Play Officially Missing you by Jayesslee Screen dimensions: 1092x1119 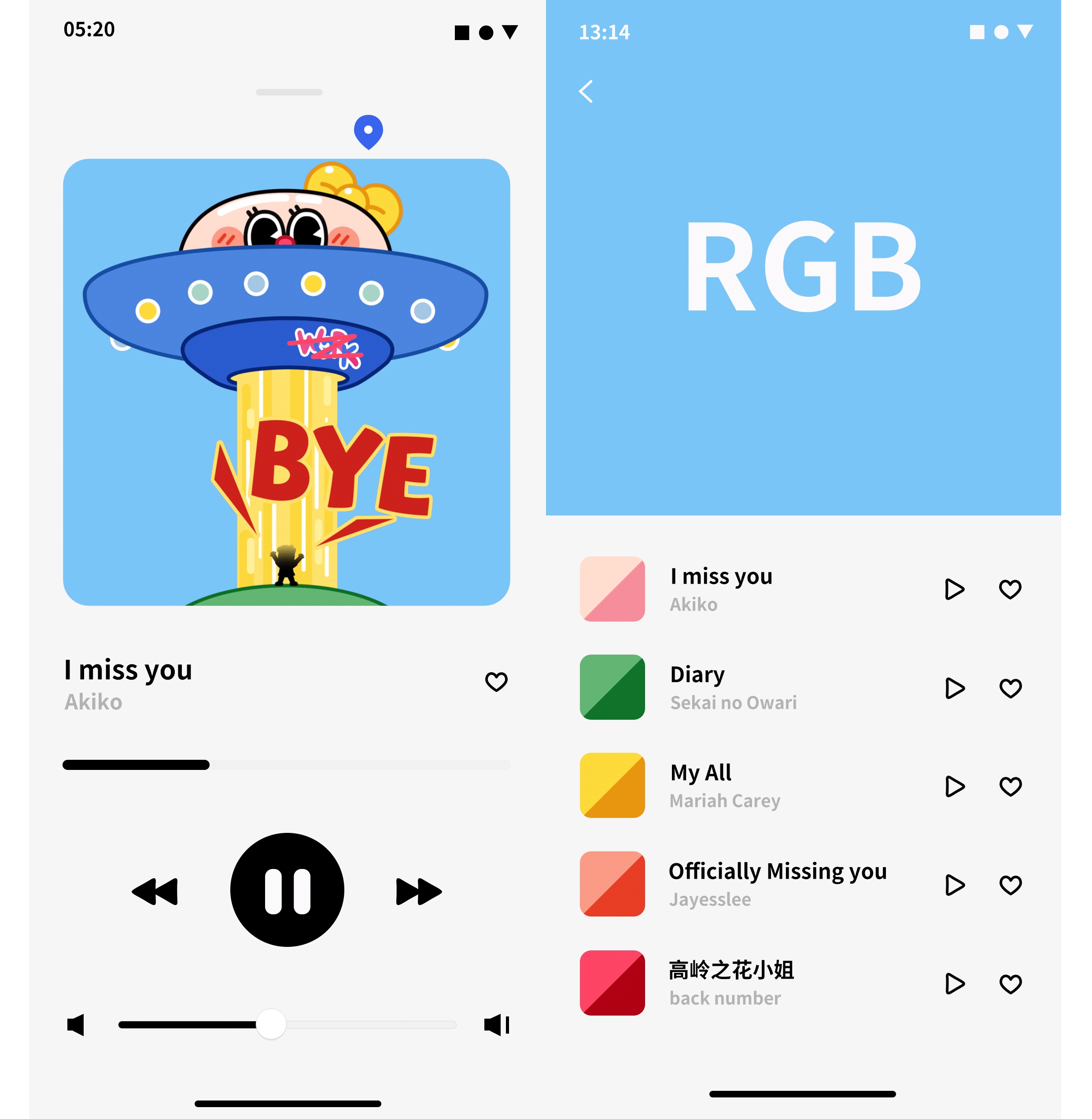coord(954,885)
